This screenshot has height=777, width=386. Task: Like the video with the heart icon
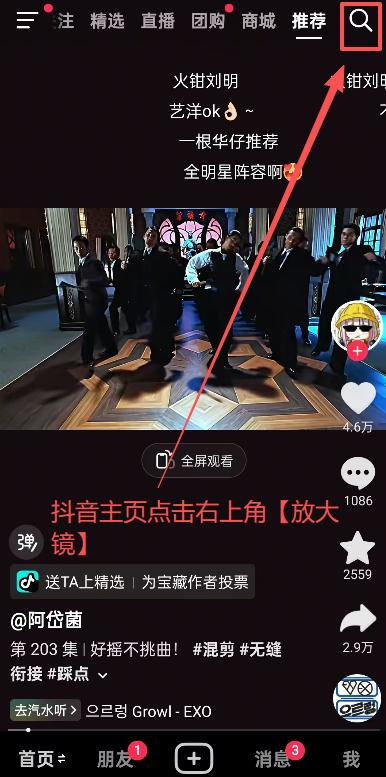coord(358,398)
